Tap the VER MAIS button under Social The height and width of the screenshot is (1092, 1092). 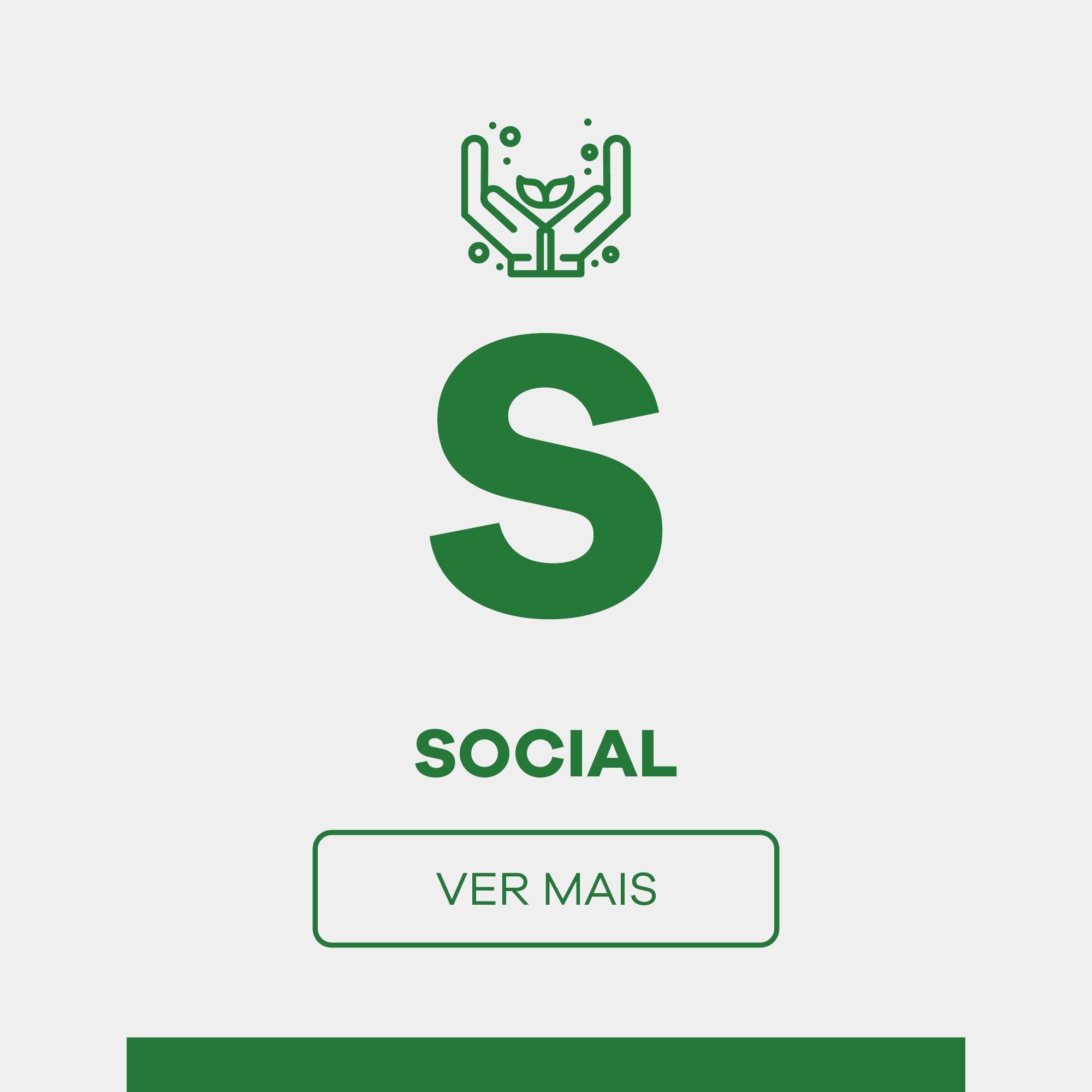pos(546,888)
